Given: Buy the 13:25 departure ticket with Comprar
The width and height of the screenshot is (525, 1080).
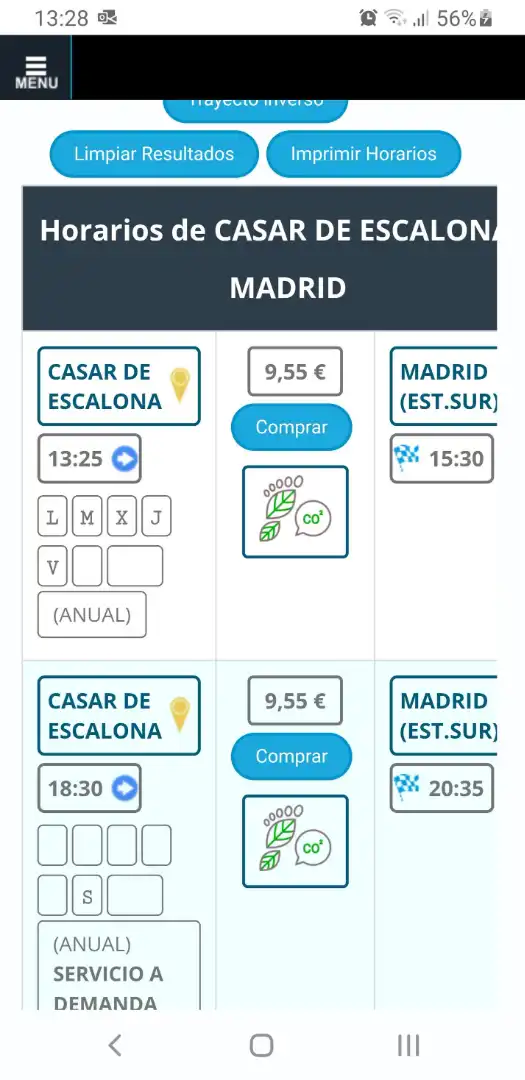Looking at the screenshot, I should click(291, 427).
